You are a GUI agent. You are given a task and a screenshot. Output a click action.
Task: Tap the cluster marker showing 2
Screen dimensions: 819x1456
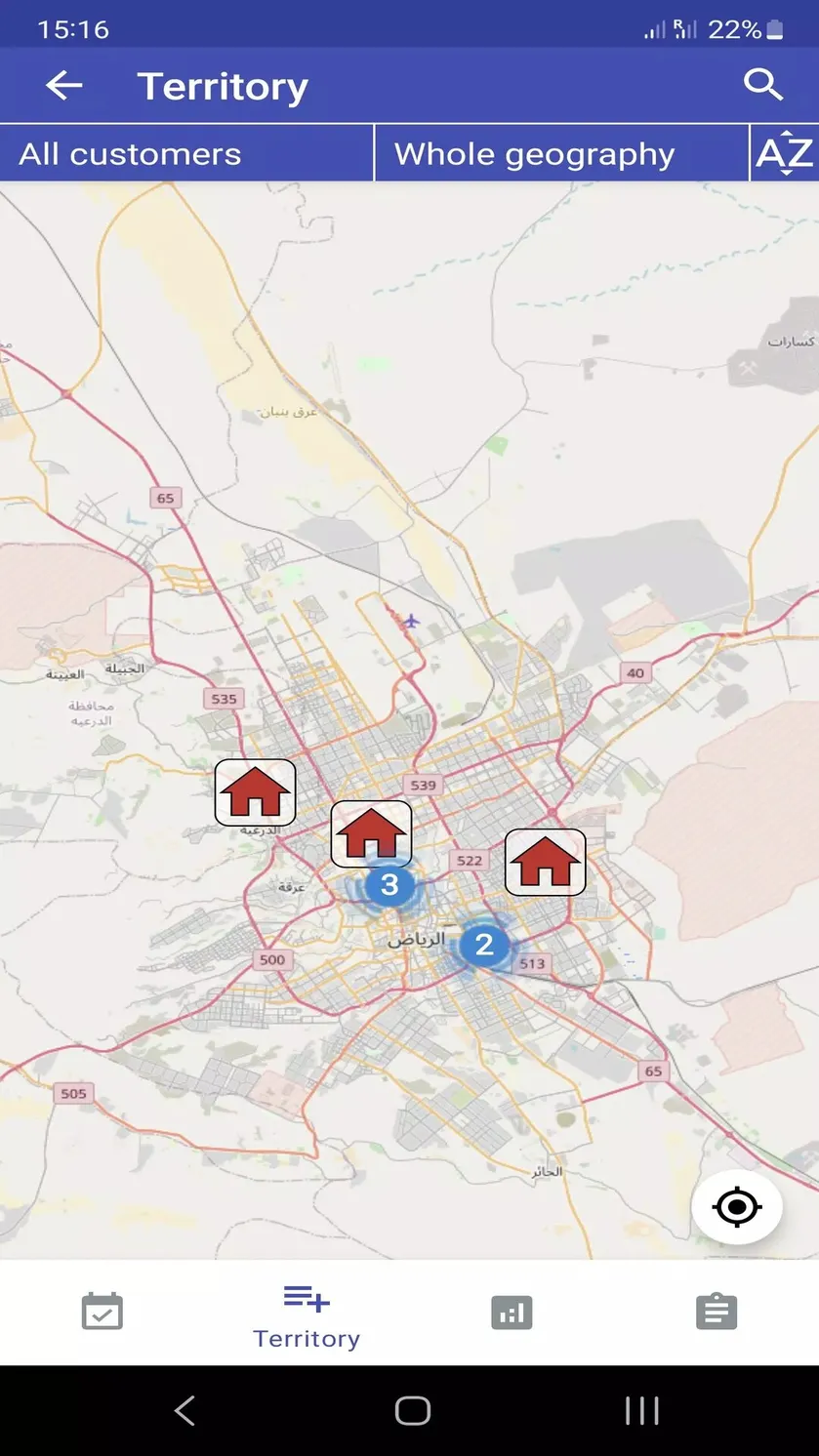click(483, 945)
